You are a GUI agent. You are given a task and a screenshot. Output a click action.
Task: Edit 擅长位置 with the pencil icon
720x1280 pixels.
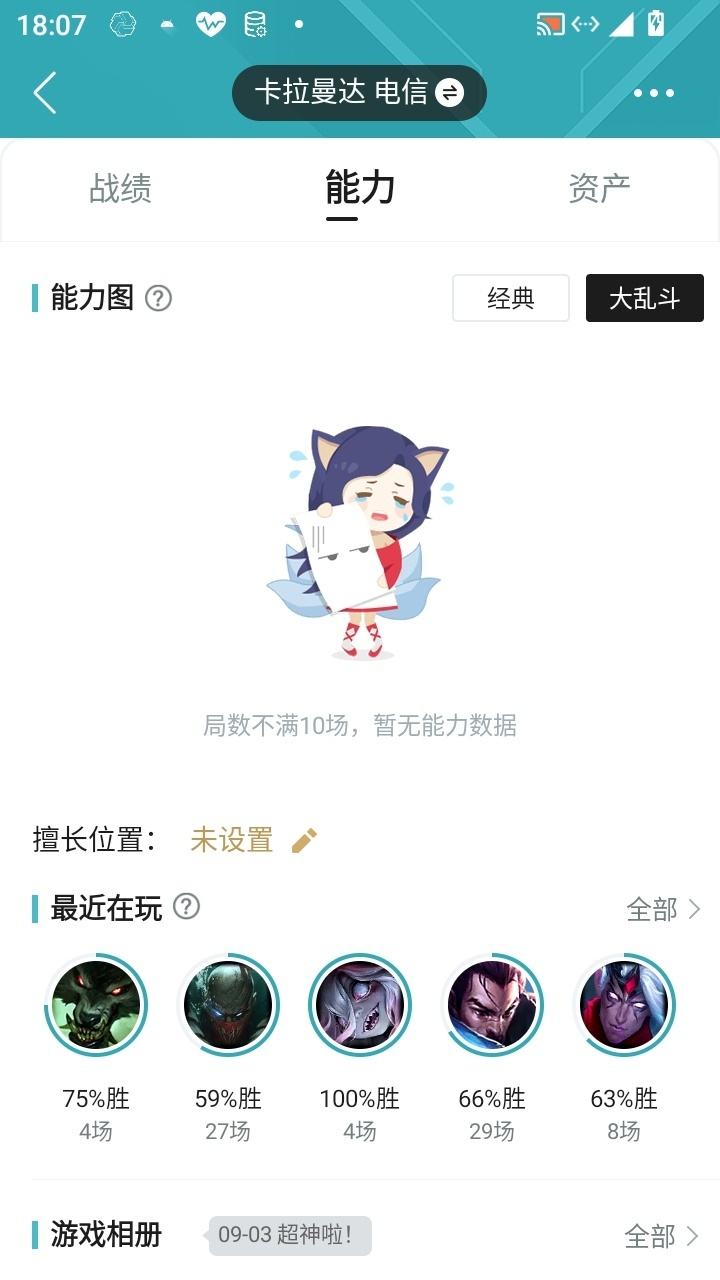pos(304,840)
